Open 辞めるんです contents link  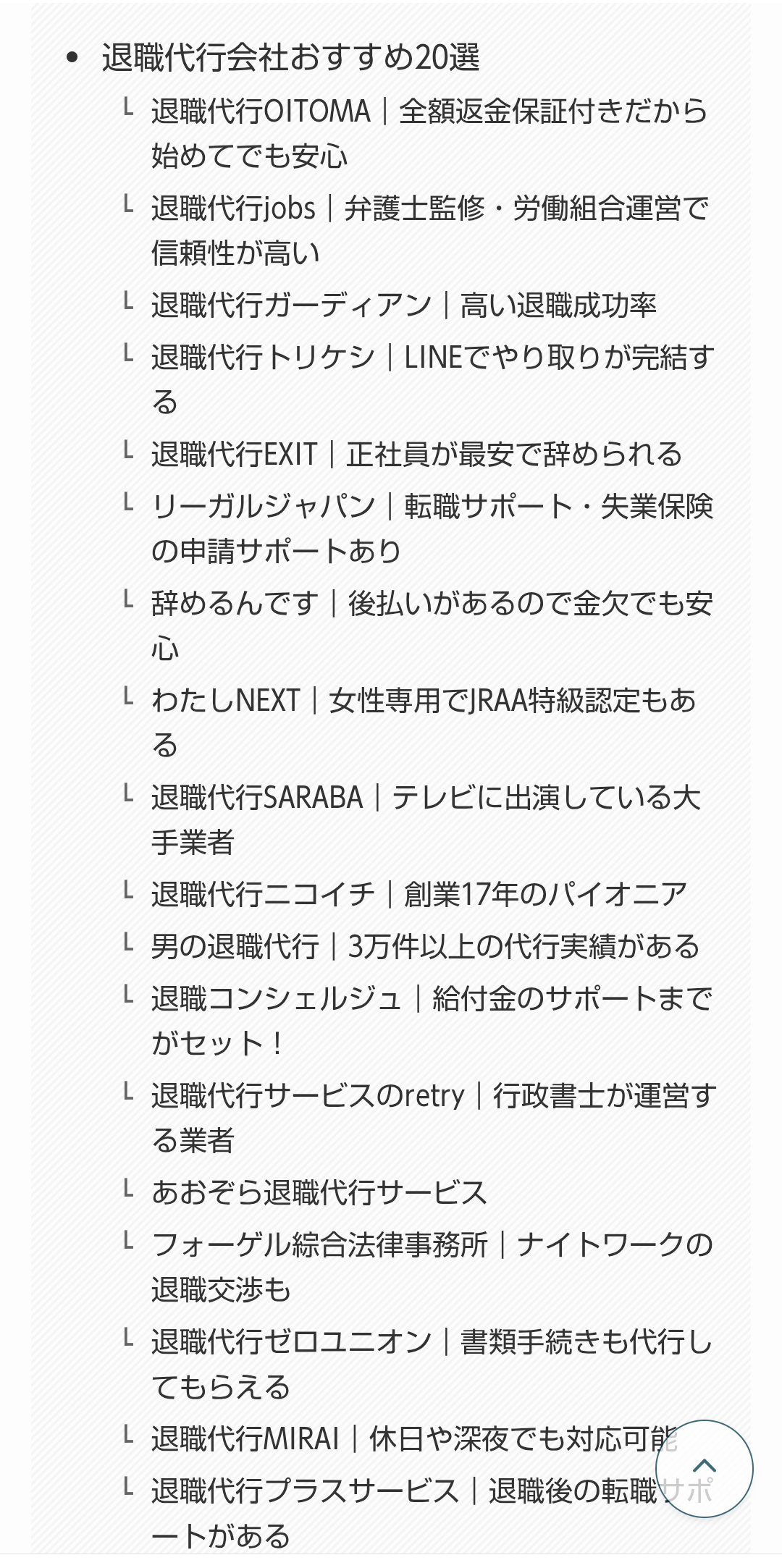tap(432, 604)
